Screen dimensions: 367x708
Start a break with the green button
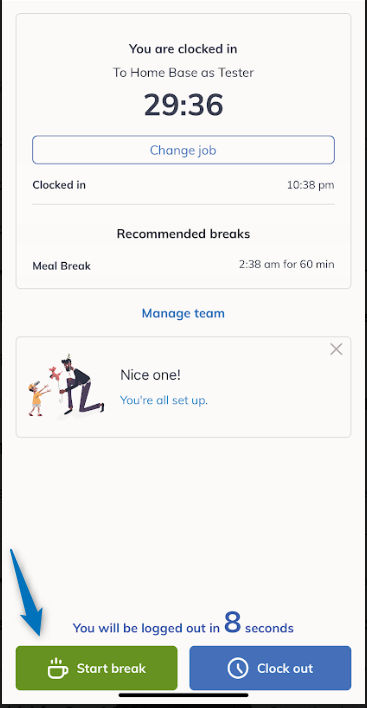coord(97,668)
